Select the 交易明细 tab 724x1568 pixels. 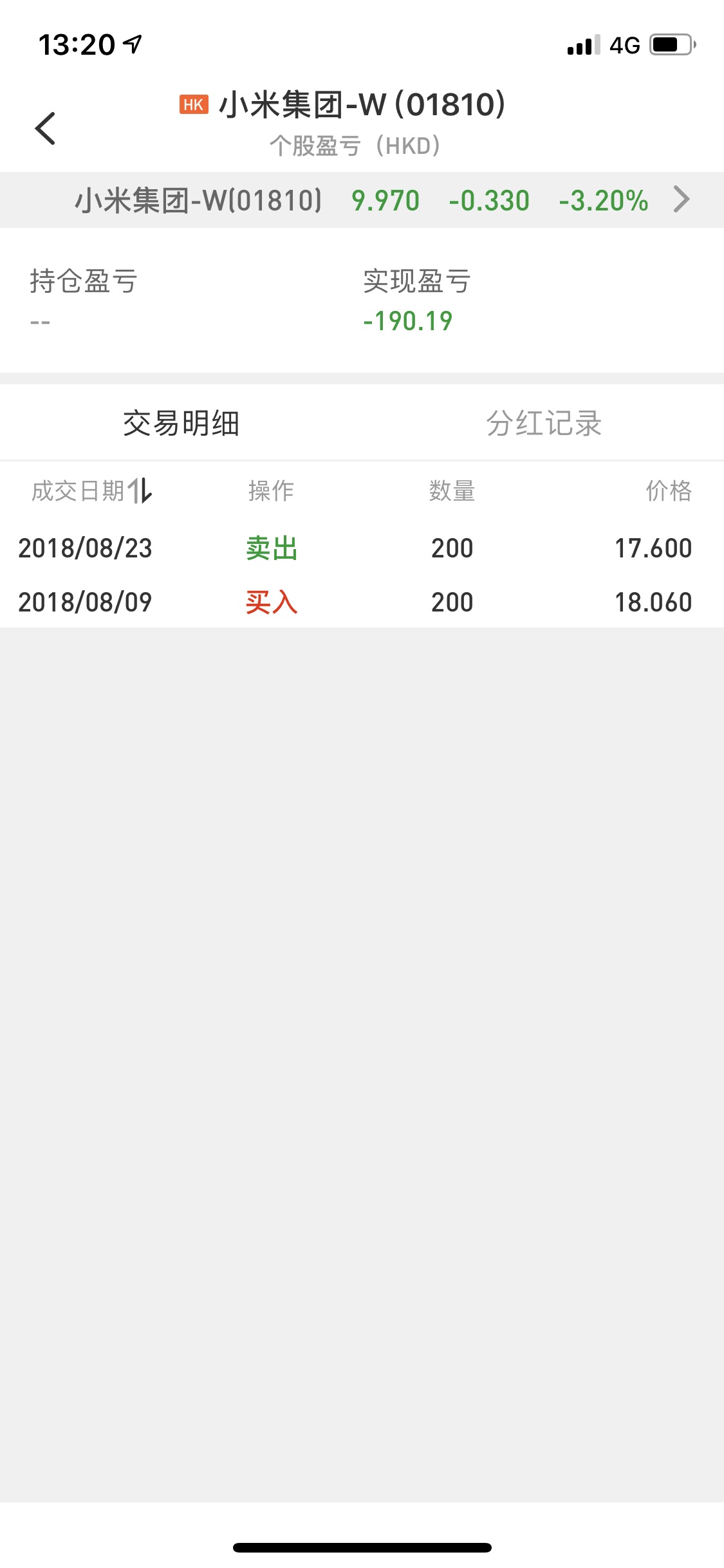click(181, 423)
